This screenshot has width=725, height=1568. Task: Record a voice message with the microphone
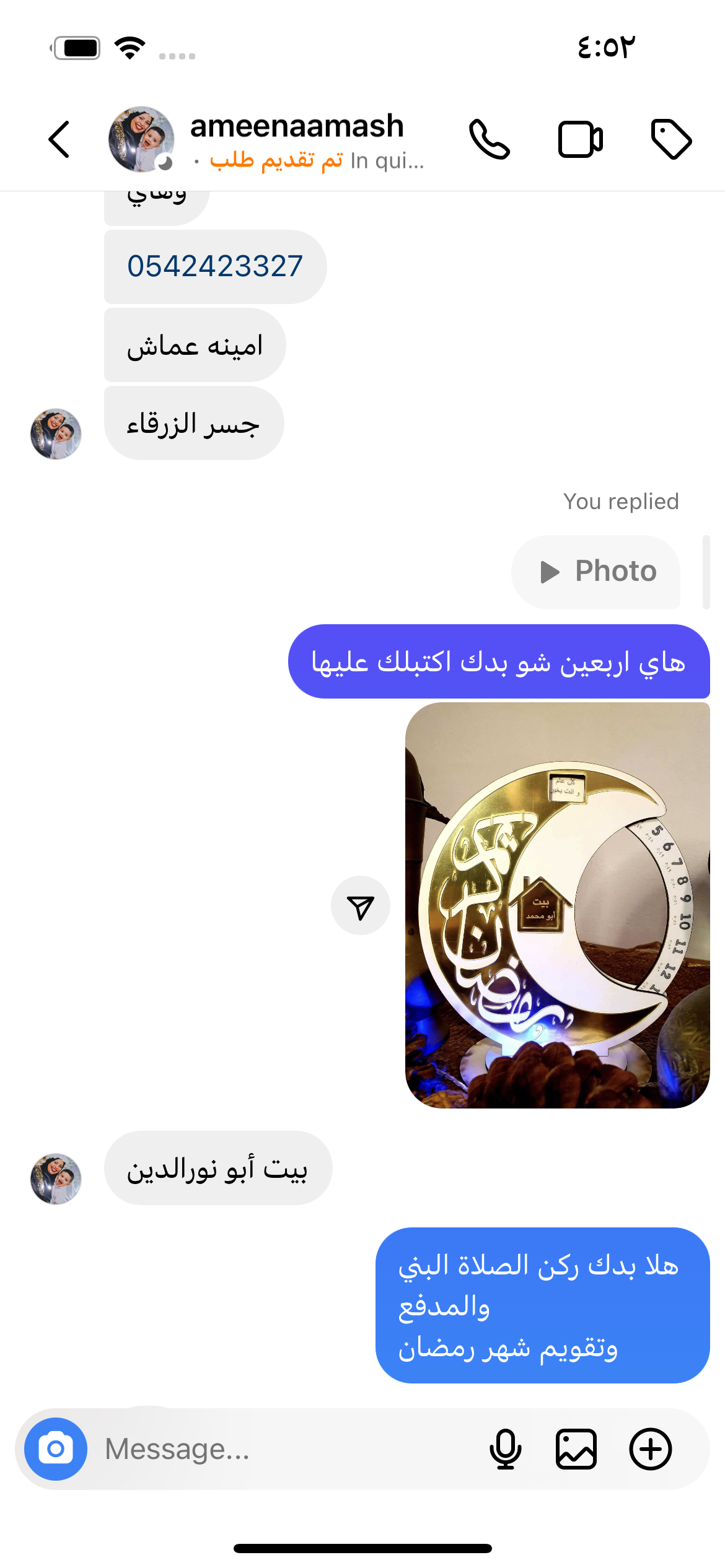pyautogui.click(x=505, y=1448)
